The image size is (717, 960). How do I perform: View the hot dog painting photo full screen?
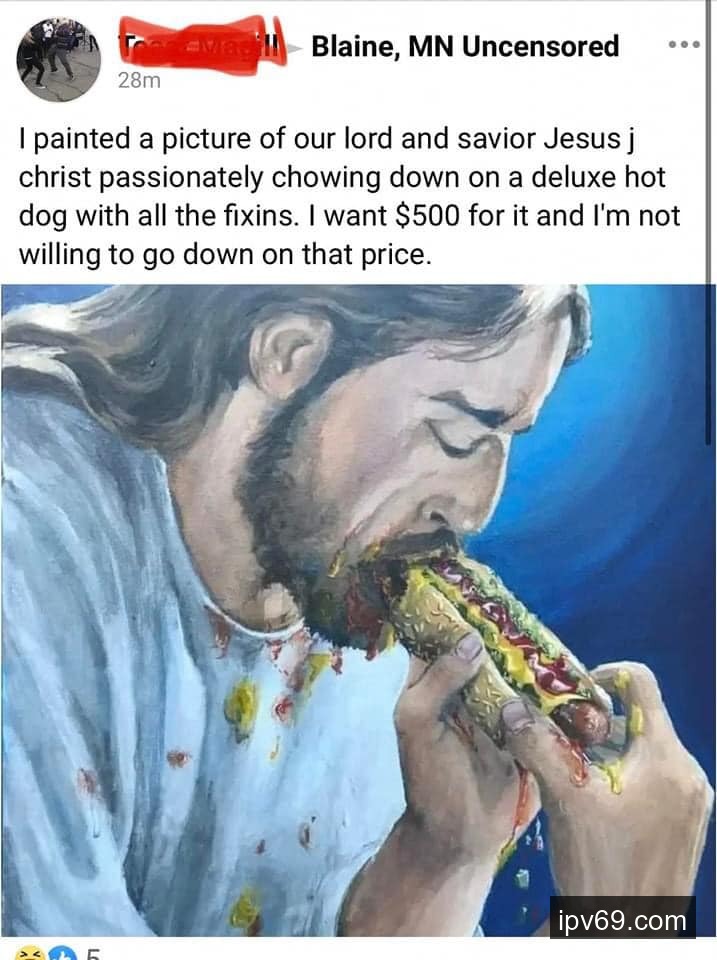click(x=358, y=610)
